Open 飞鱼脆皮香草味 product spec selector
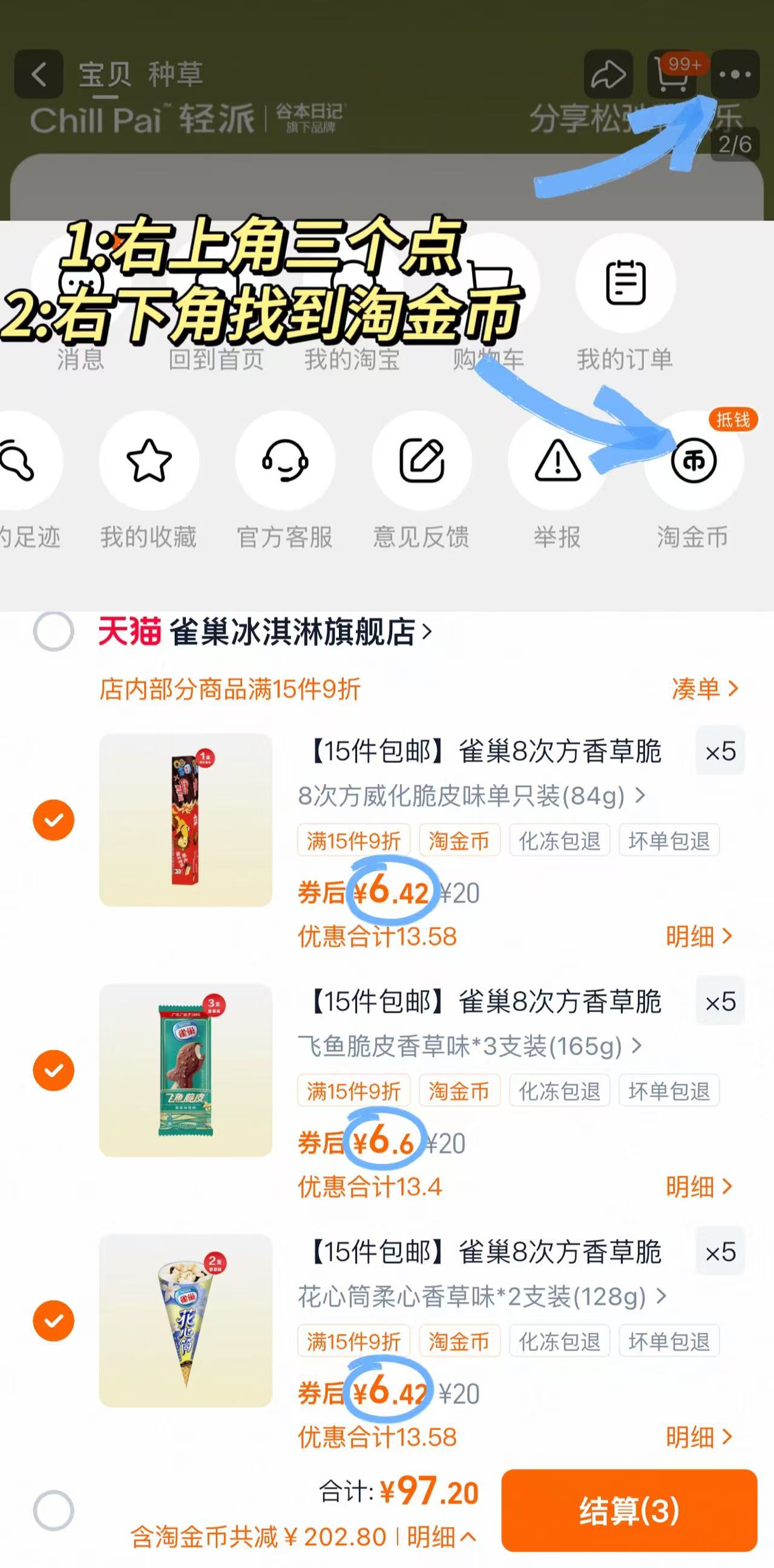 (469, 1045)
